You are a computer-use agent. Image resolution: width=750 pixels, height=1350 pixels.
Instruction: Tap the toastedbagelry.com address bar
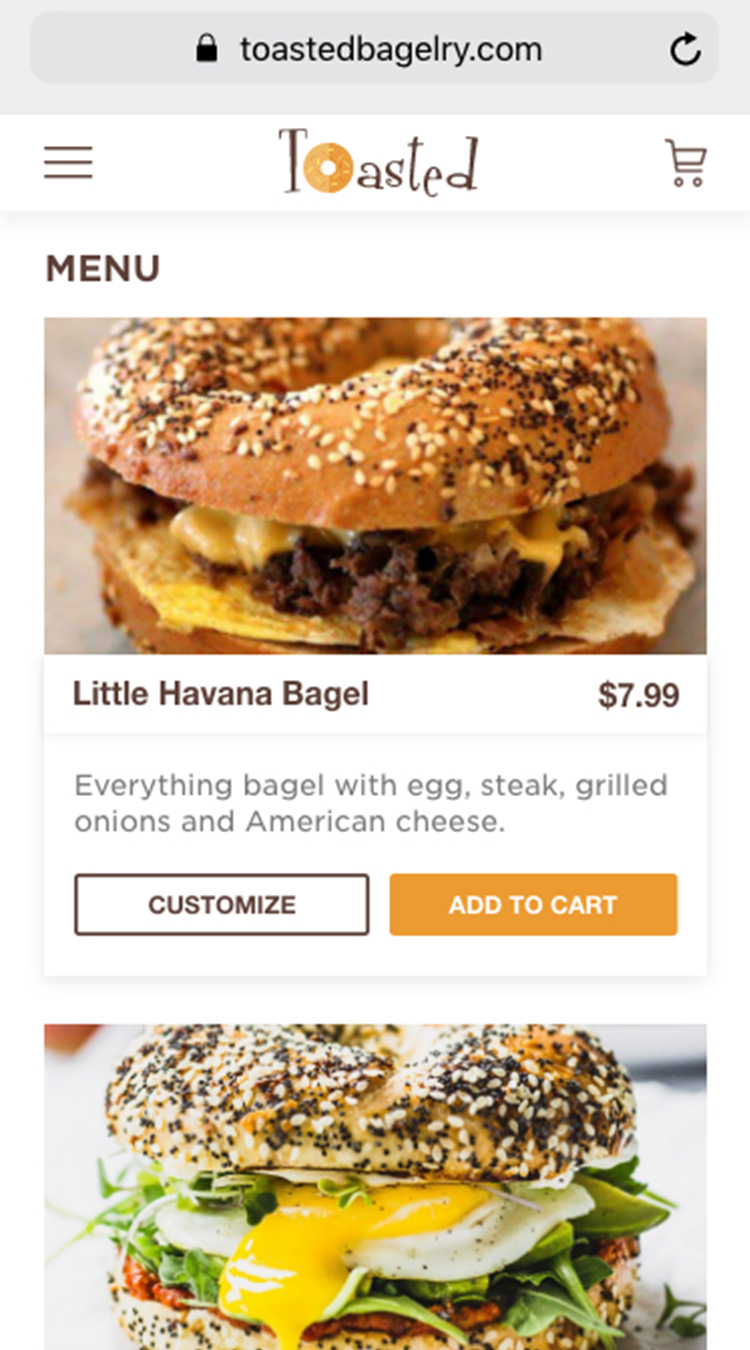pos(390,49)
